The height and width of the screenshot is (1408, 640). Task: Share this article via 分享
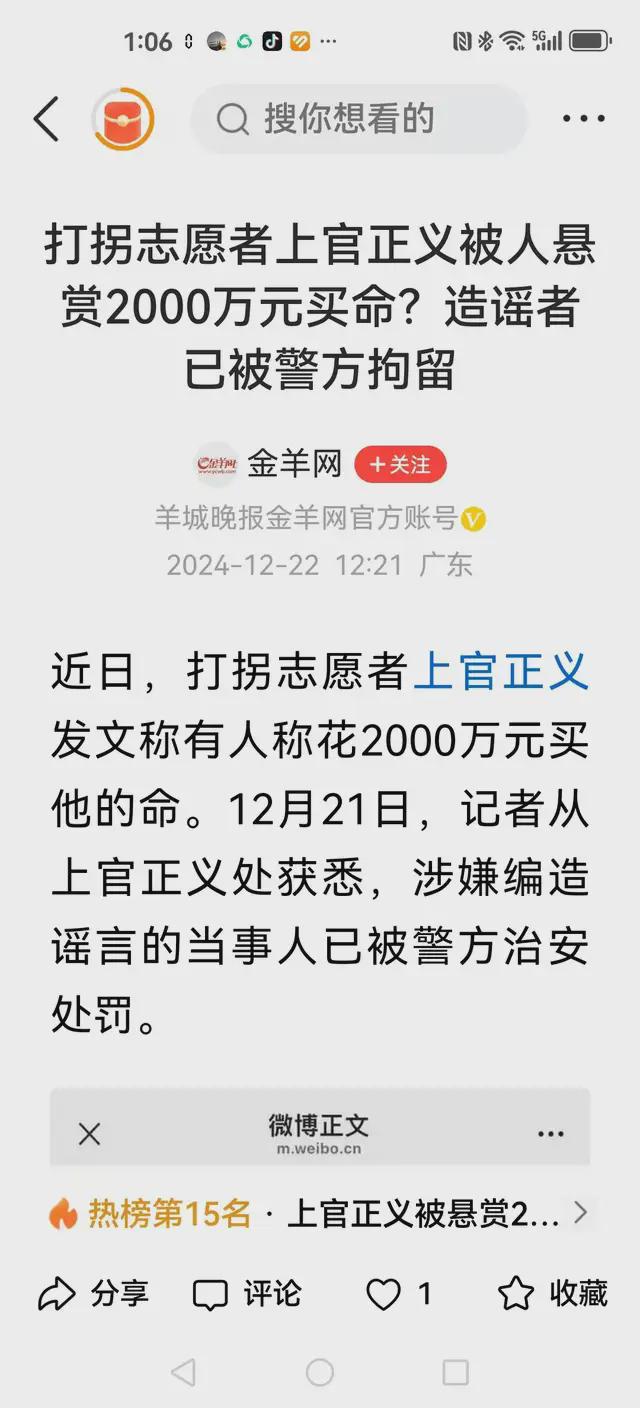[93, 1294]
